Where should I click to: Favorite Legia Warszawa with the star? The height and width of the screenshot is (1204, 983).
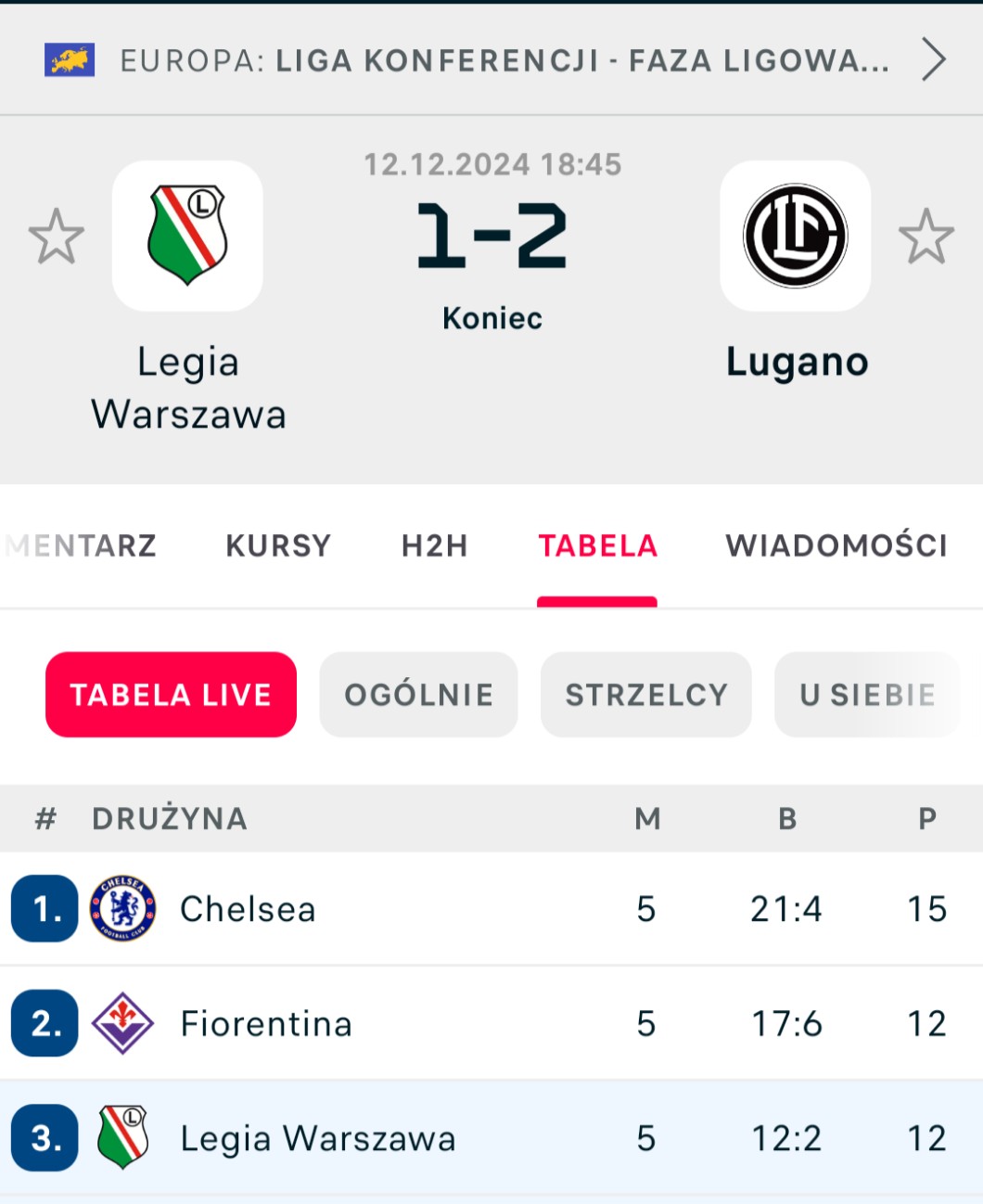pyautogui.click(x=57, y=237)
